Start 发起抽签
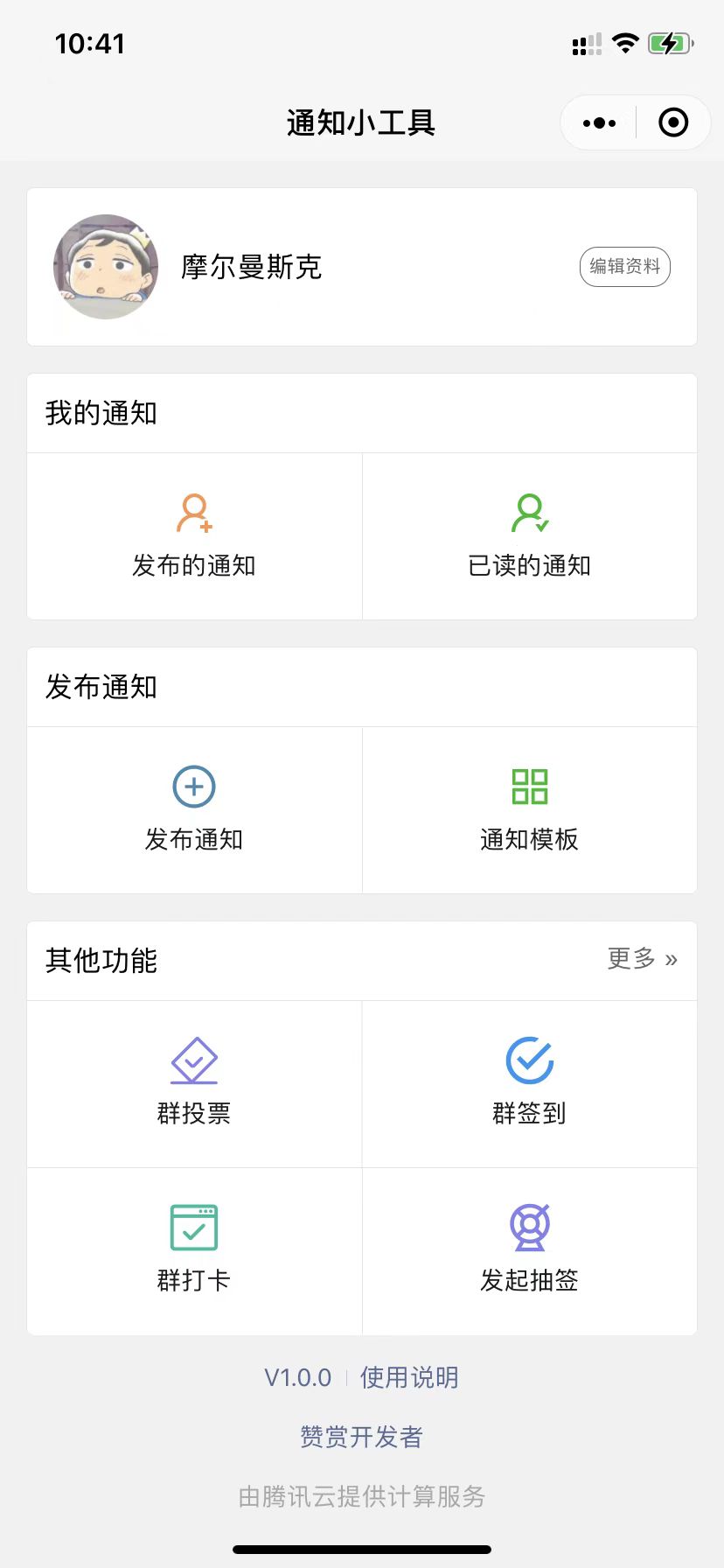The height and width of the screenshot is (1568, 724). coord(530,1251)
